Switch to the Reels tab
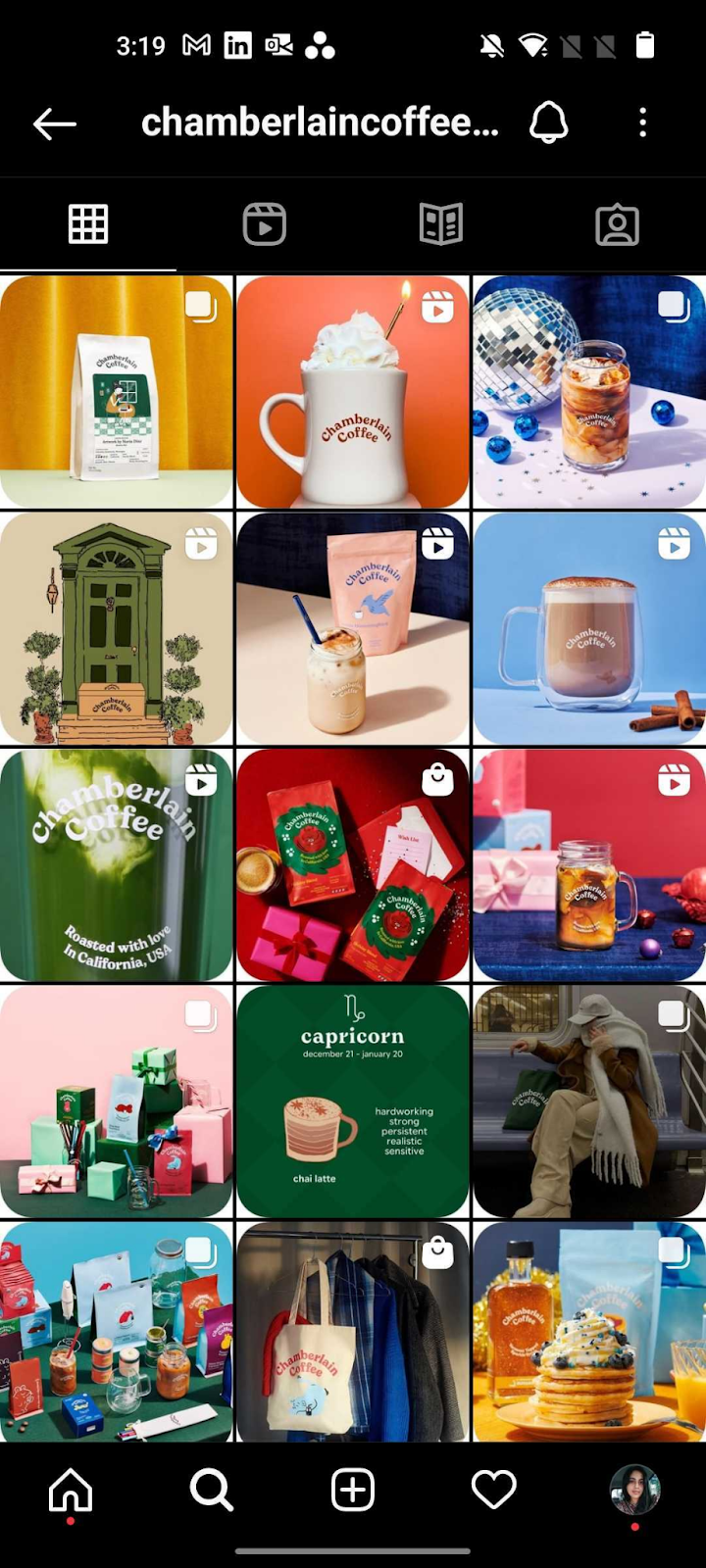The width and height of the screenshot is (706, 1568). tap(264, 224)
